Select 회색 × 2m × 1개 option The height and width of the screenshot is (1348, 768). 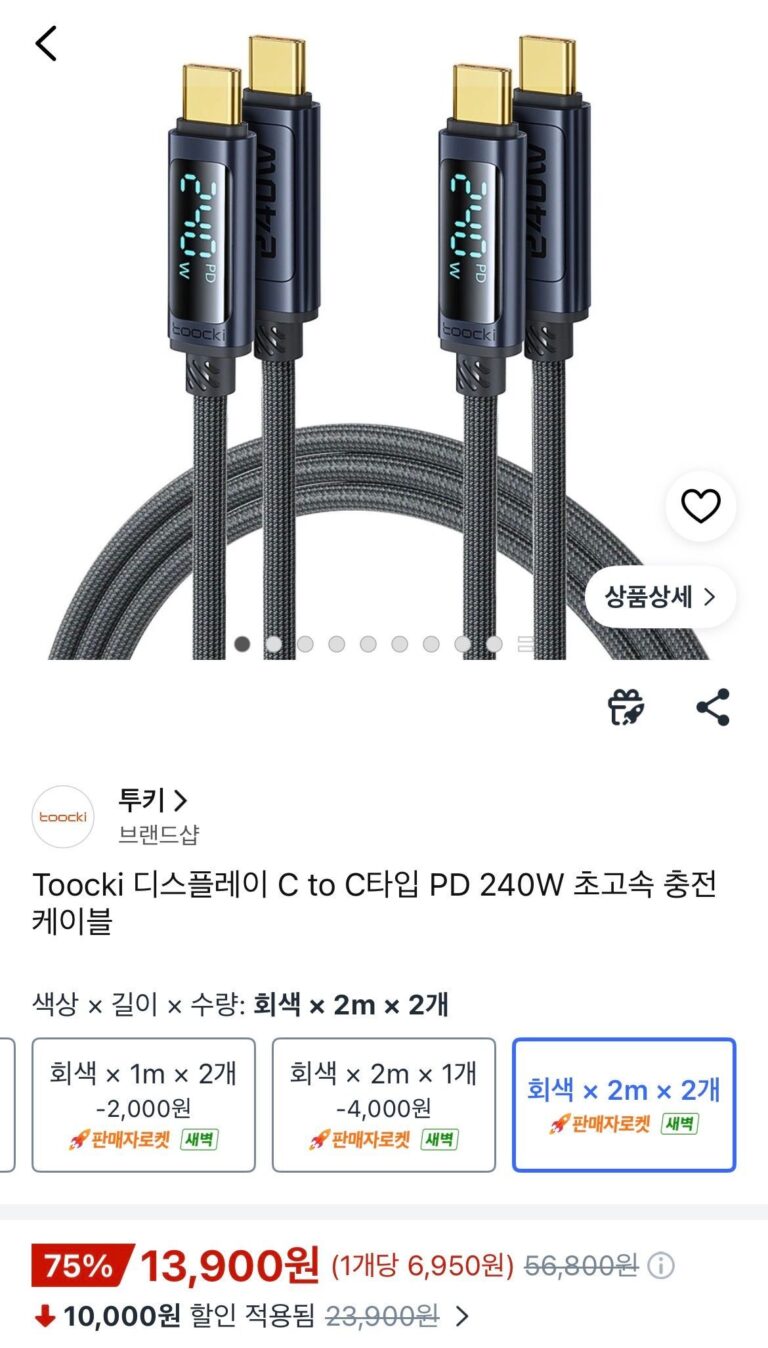point(383,1105)
